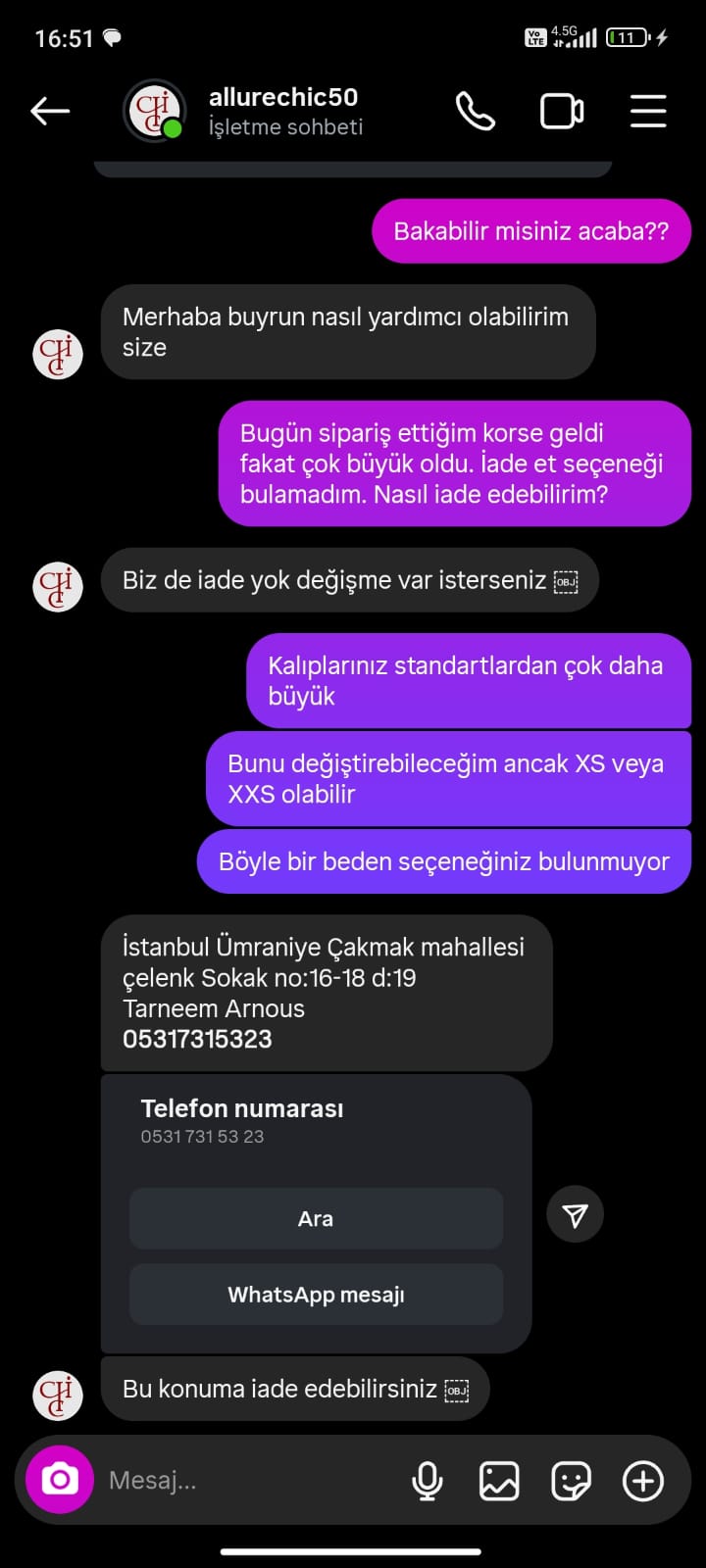This screenshot has height=1568, width=706.
Task: Record a voice message with the microphone
Action: click(428, 1480)
